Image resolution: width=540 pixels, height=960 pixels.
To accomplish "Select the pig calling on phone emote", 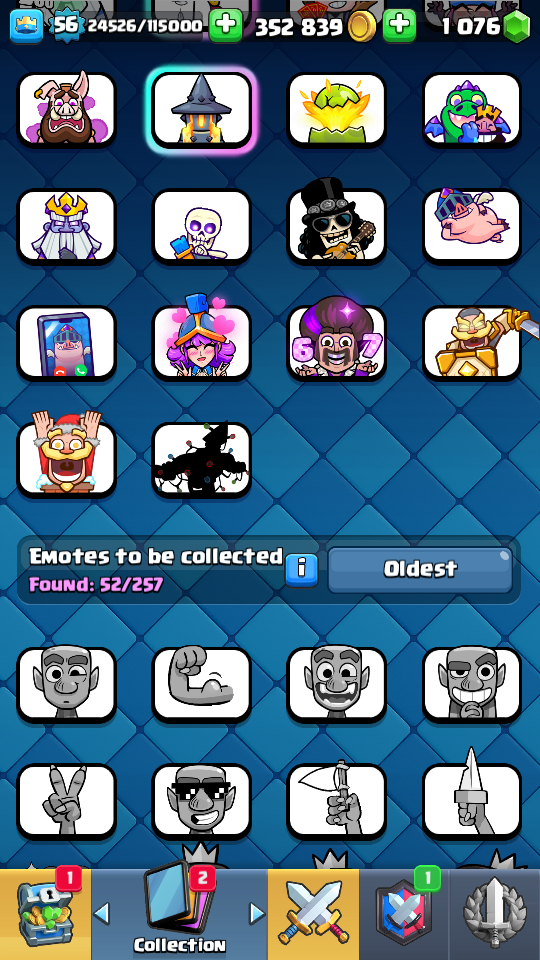I will [66, 342].
